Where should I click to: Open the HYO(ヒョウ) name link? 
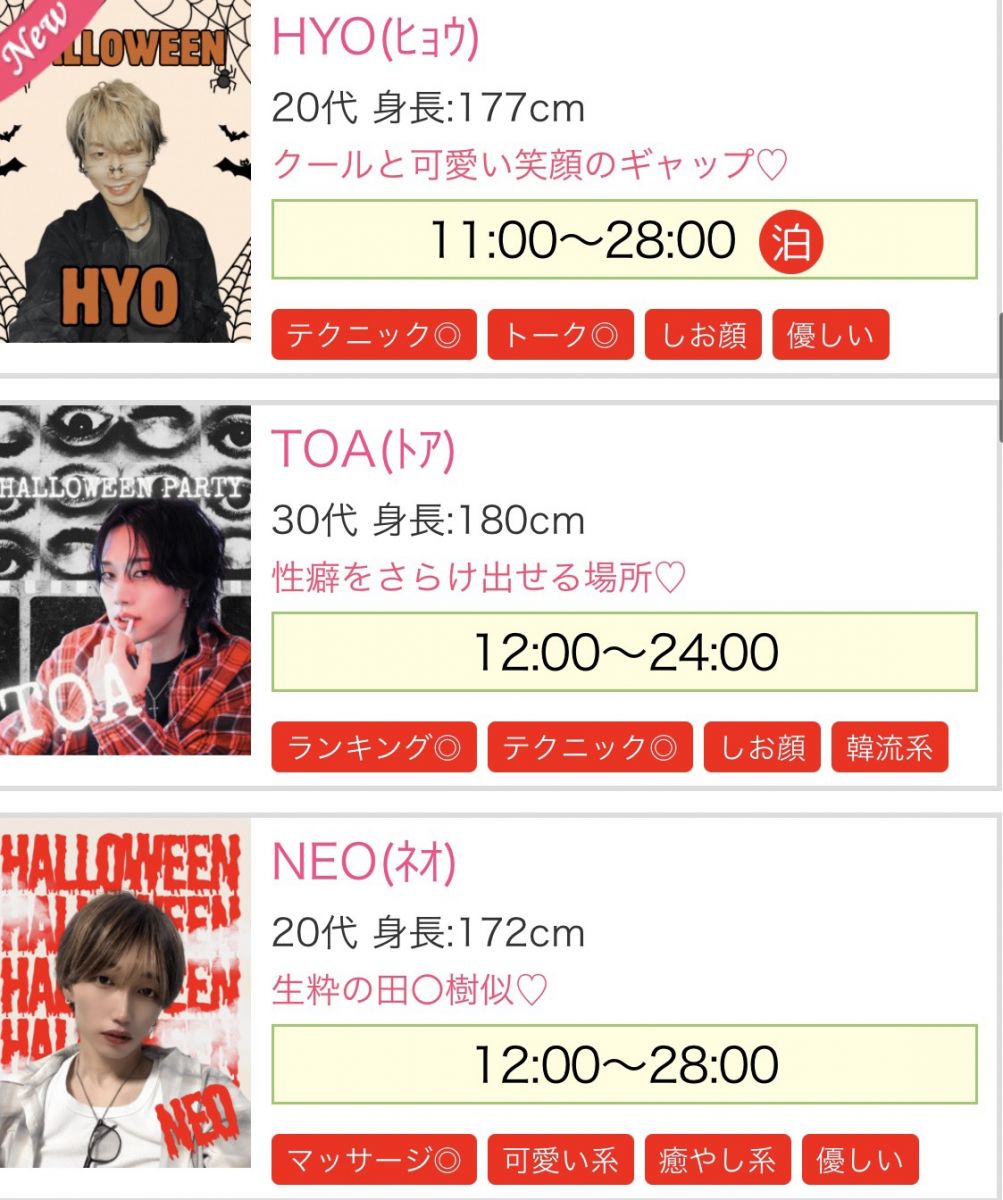coord(376,38)
